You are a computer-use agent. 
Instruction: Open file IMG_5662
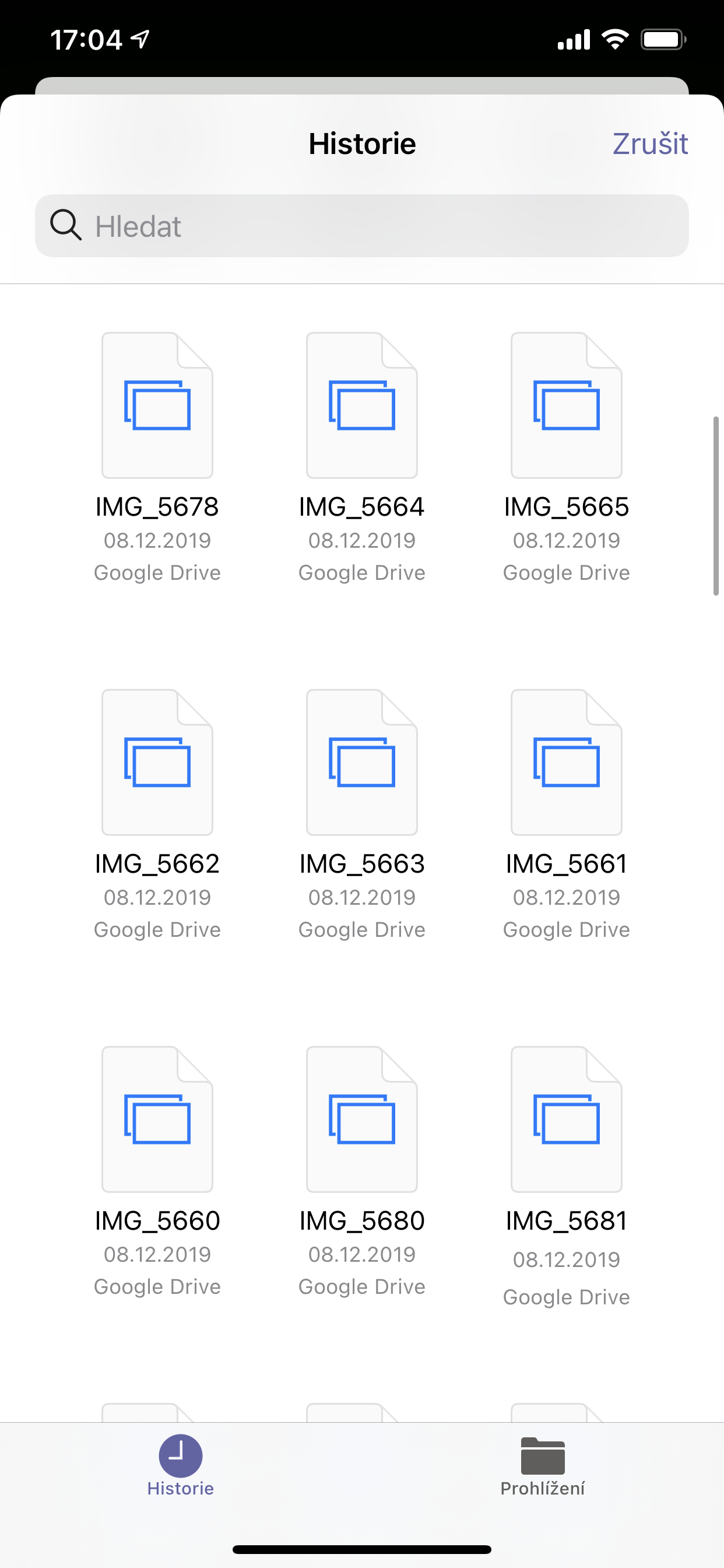[157, 762]
